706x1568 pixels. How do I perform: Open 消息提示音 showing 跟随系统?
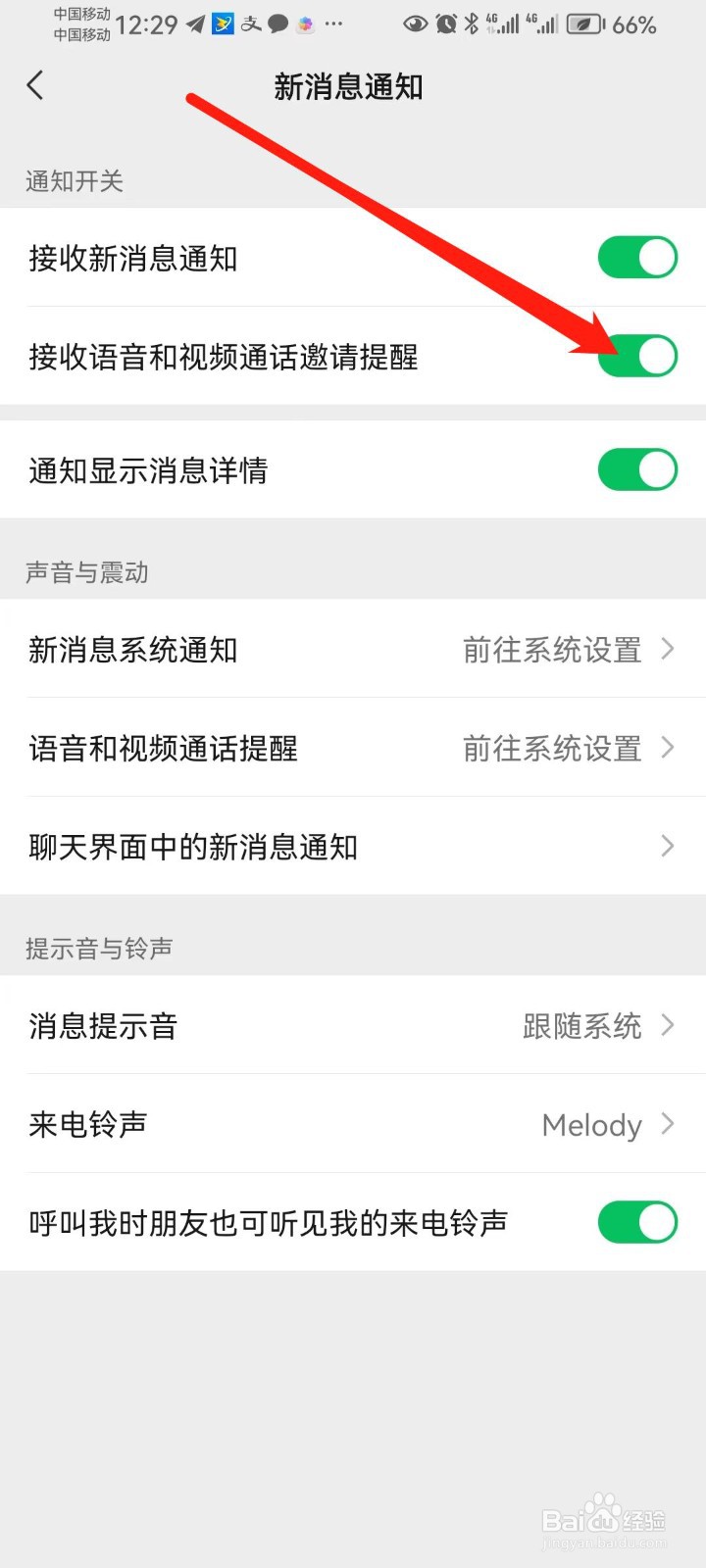(x=353, y=1026)
